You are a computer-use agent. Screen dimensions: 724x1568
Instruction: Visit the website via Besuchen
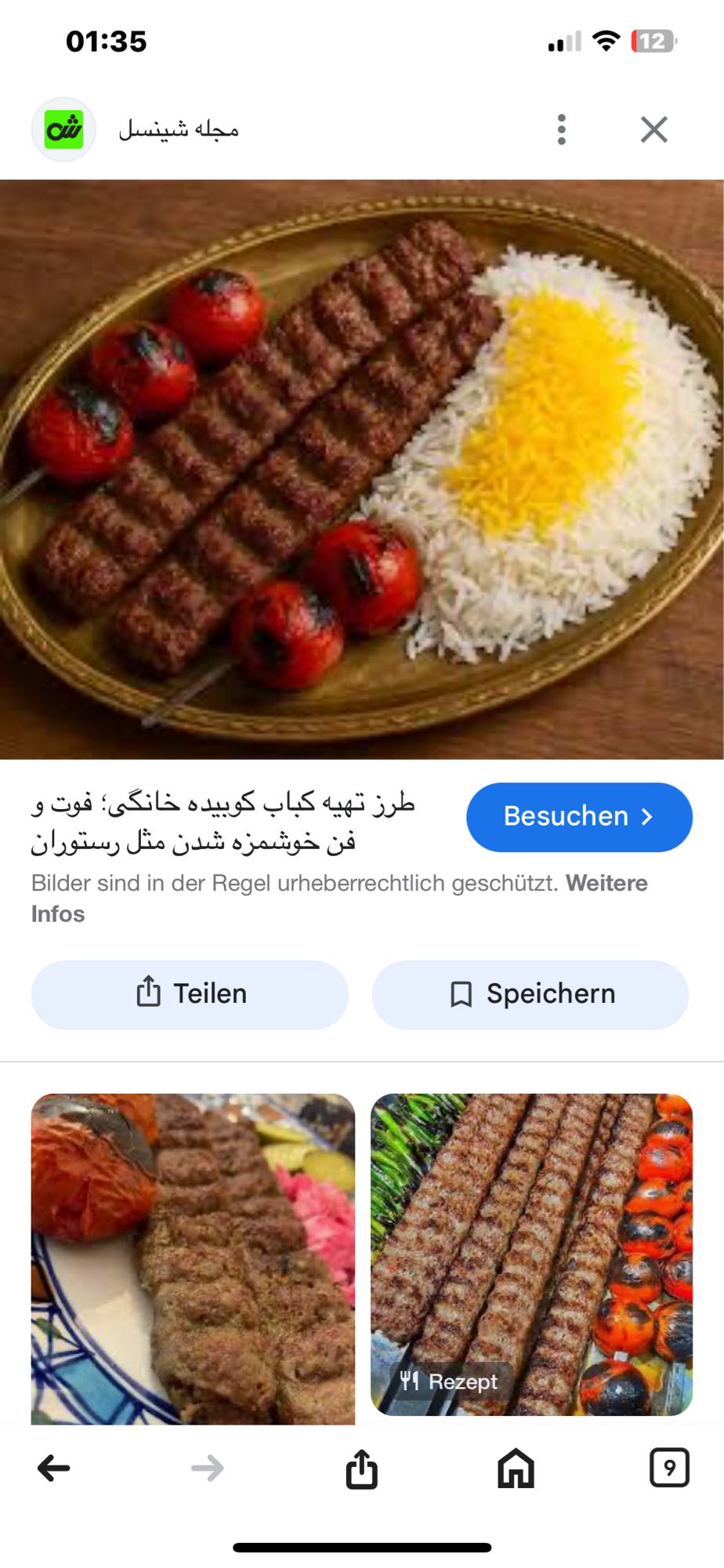pyautogui.click(x=578, y=817)
